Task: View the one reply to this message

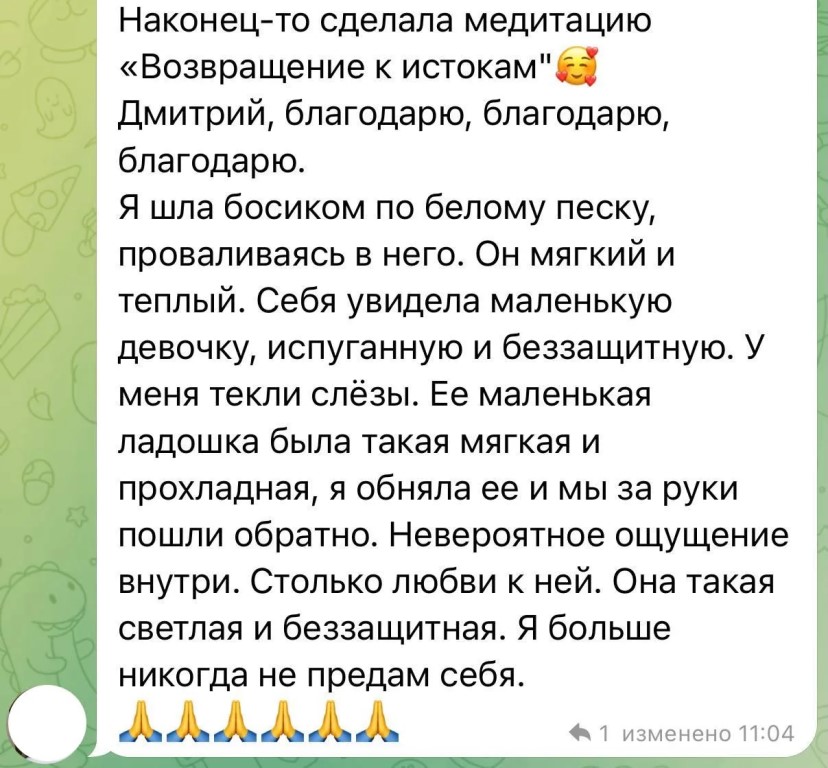Action: [589, 733]
